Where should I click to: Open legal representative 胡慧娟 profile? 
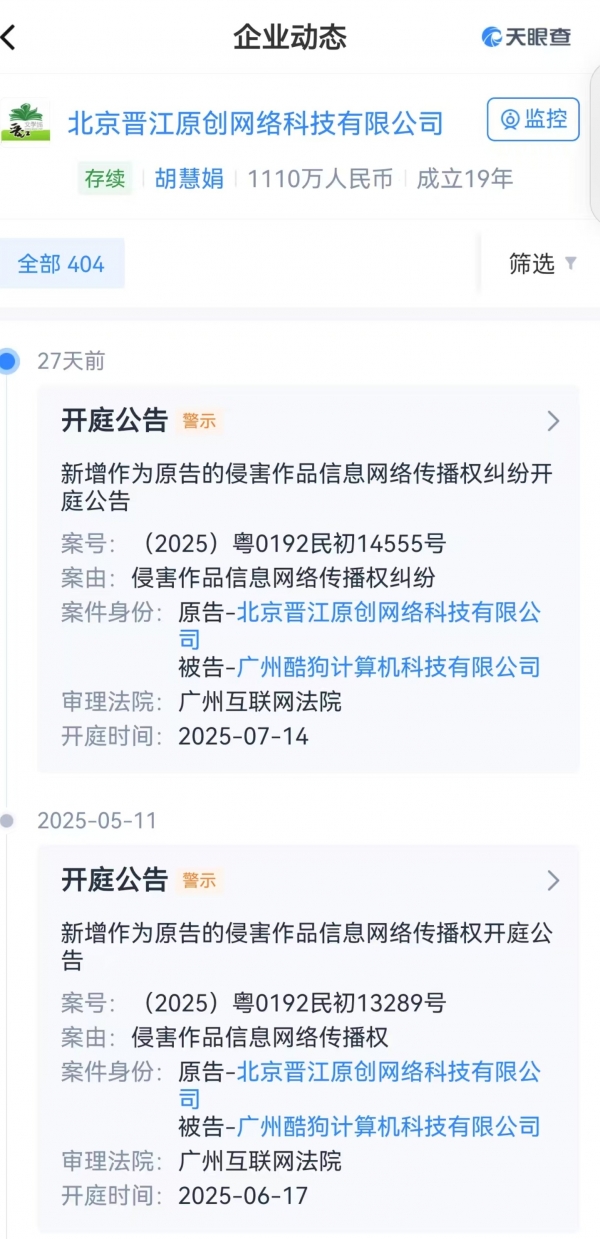click(x=189, y=179)
